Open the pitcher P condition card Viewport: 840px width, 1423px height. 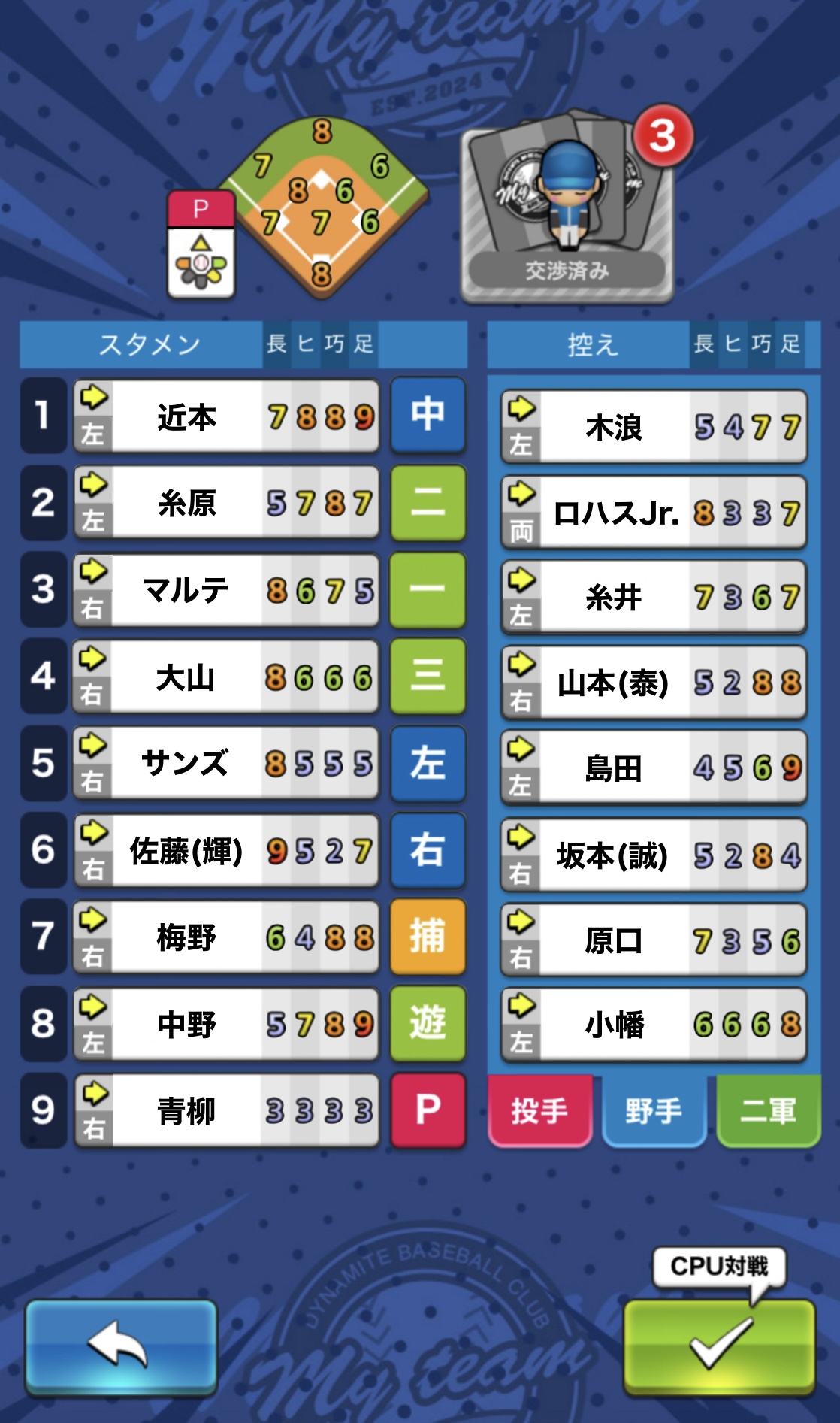click(201, 245)
